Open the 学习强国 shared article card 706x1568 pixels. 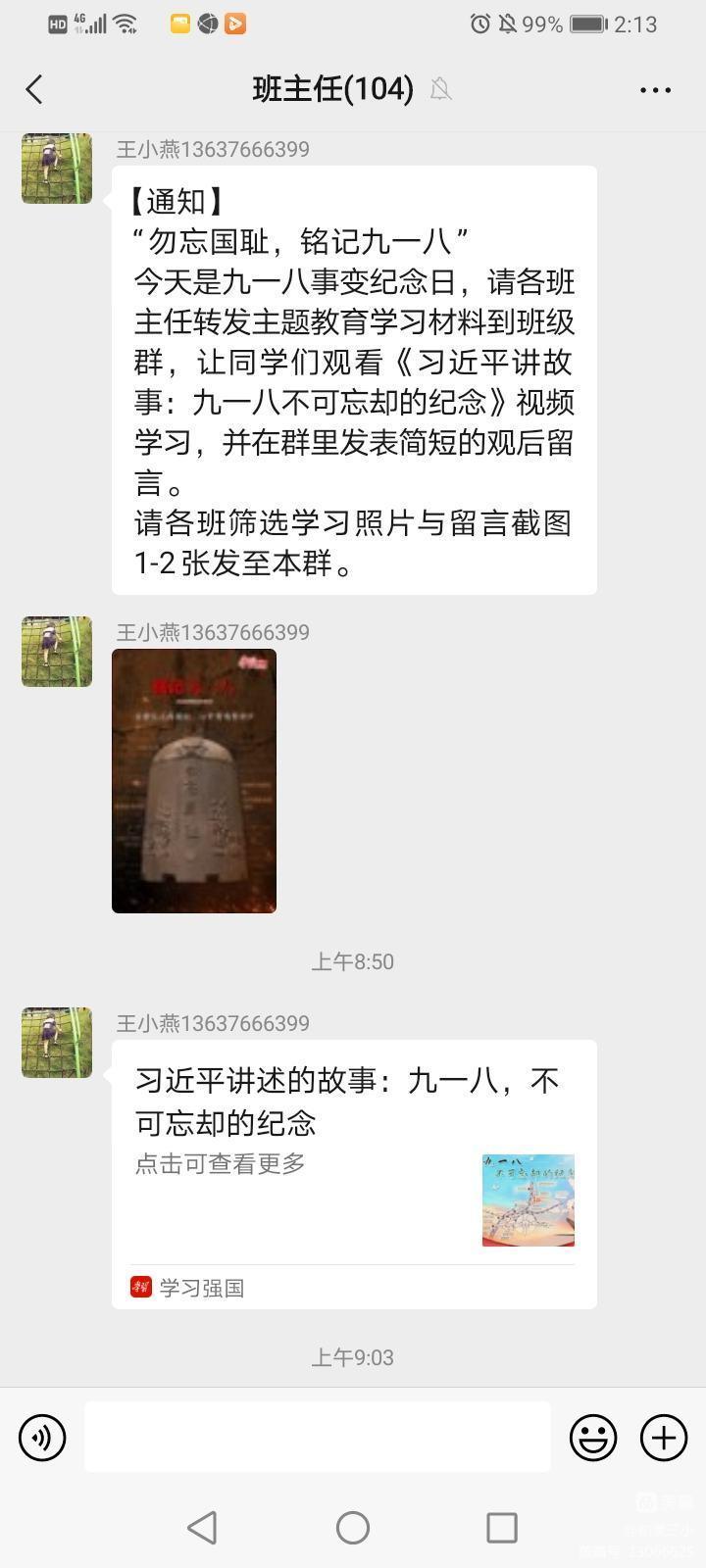(x=353, y=1173)
